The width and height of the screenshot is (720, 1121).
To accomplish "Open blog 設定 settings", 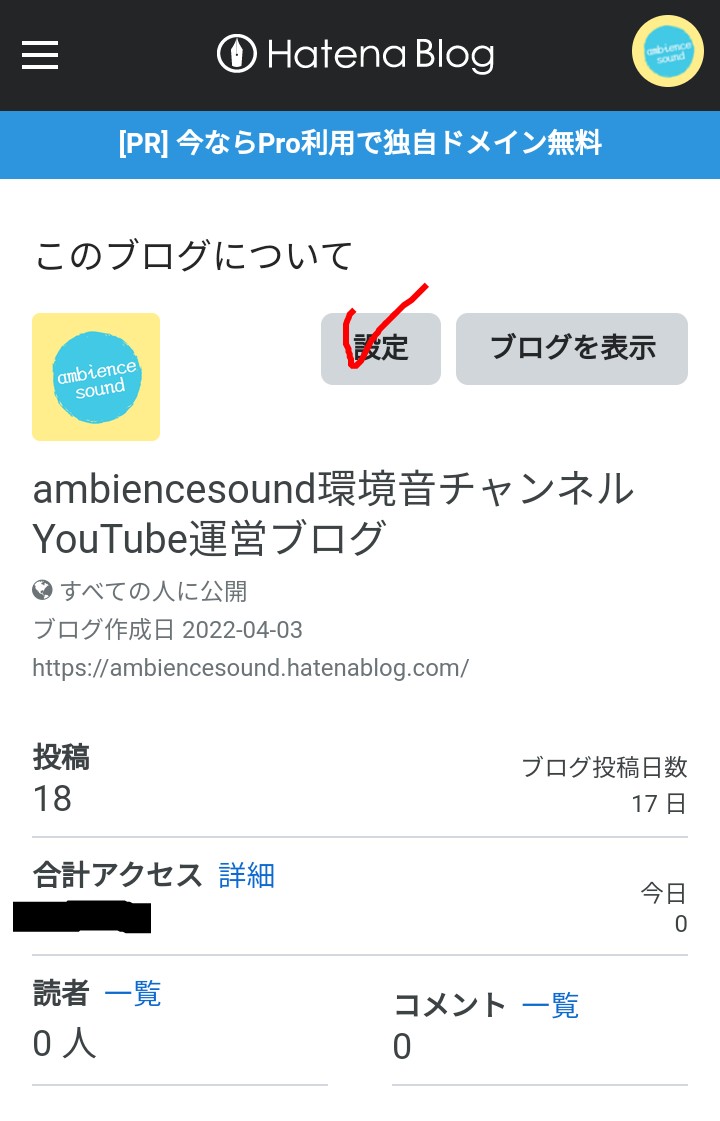I will click(x=381, y=348).
